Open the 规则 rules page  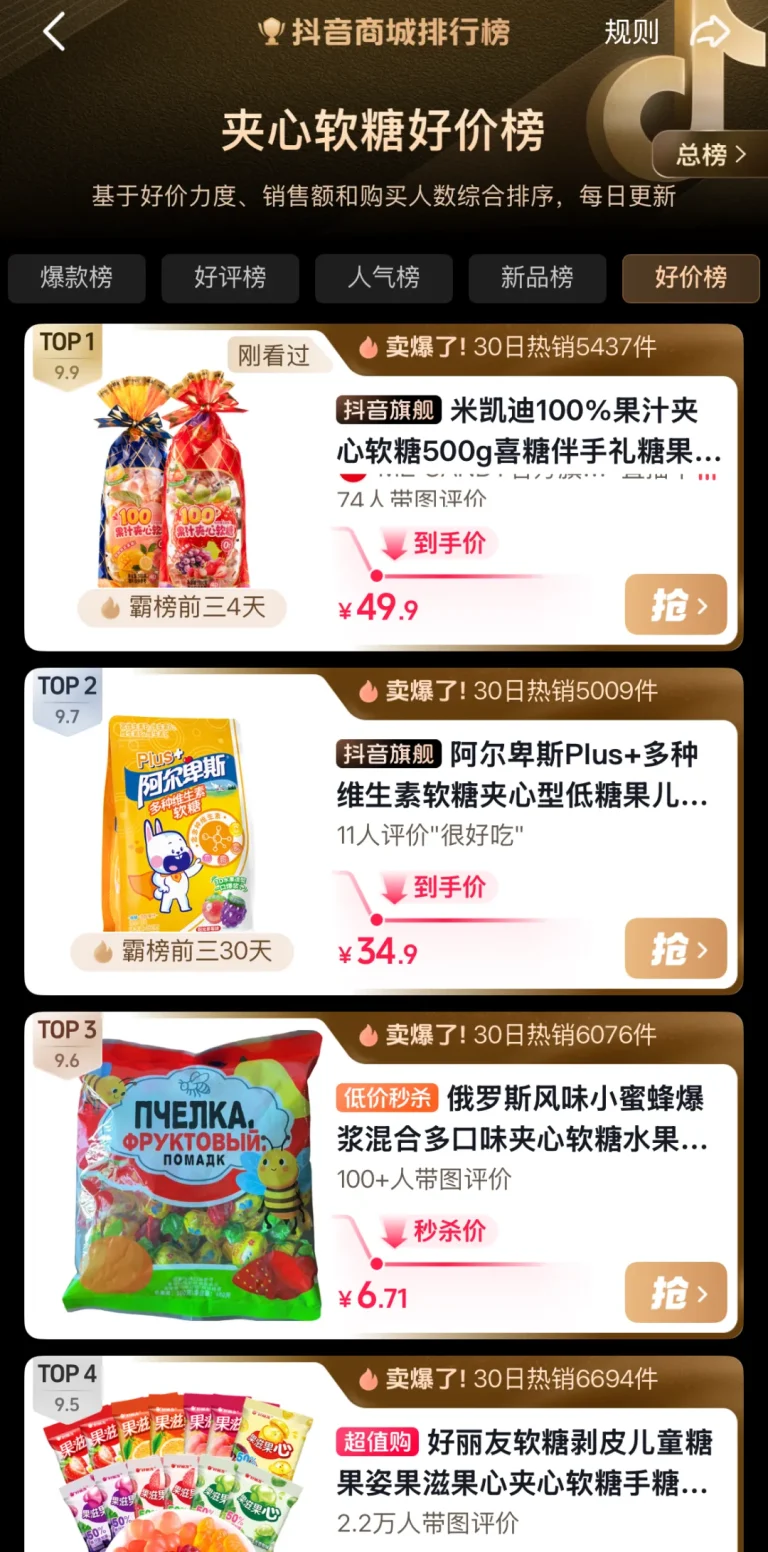click(631, 32)
